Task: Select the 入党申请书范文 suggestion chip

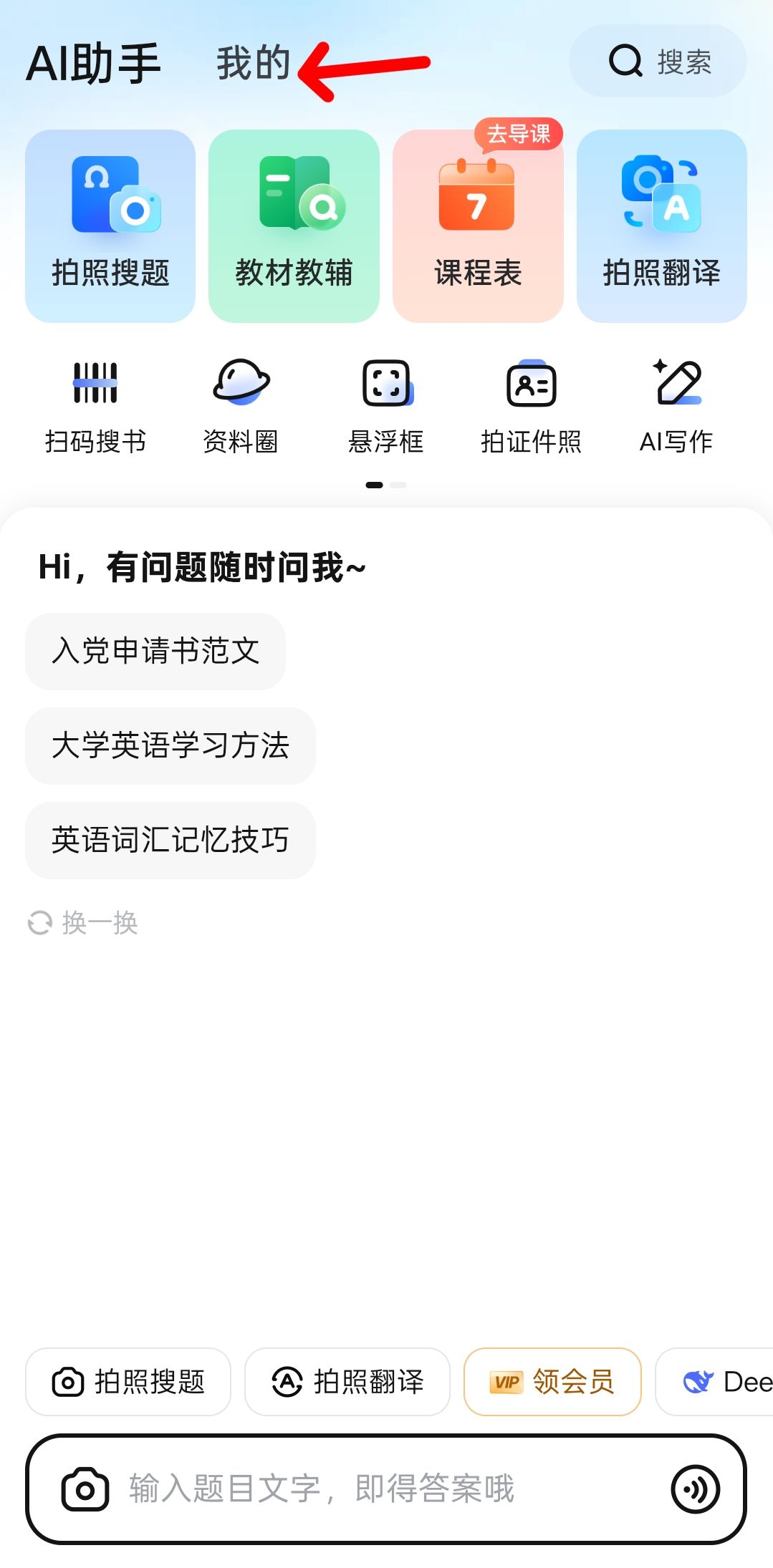Action: click(x=155, y=651)
